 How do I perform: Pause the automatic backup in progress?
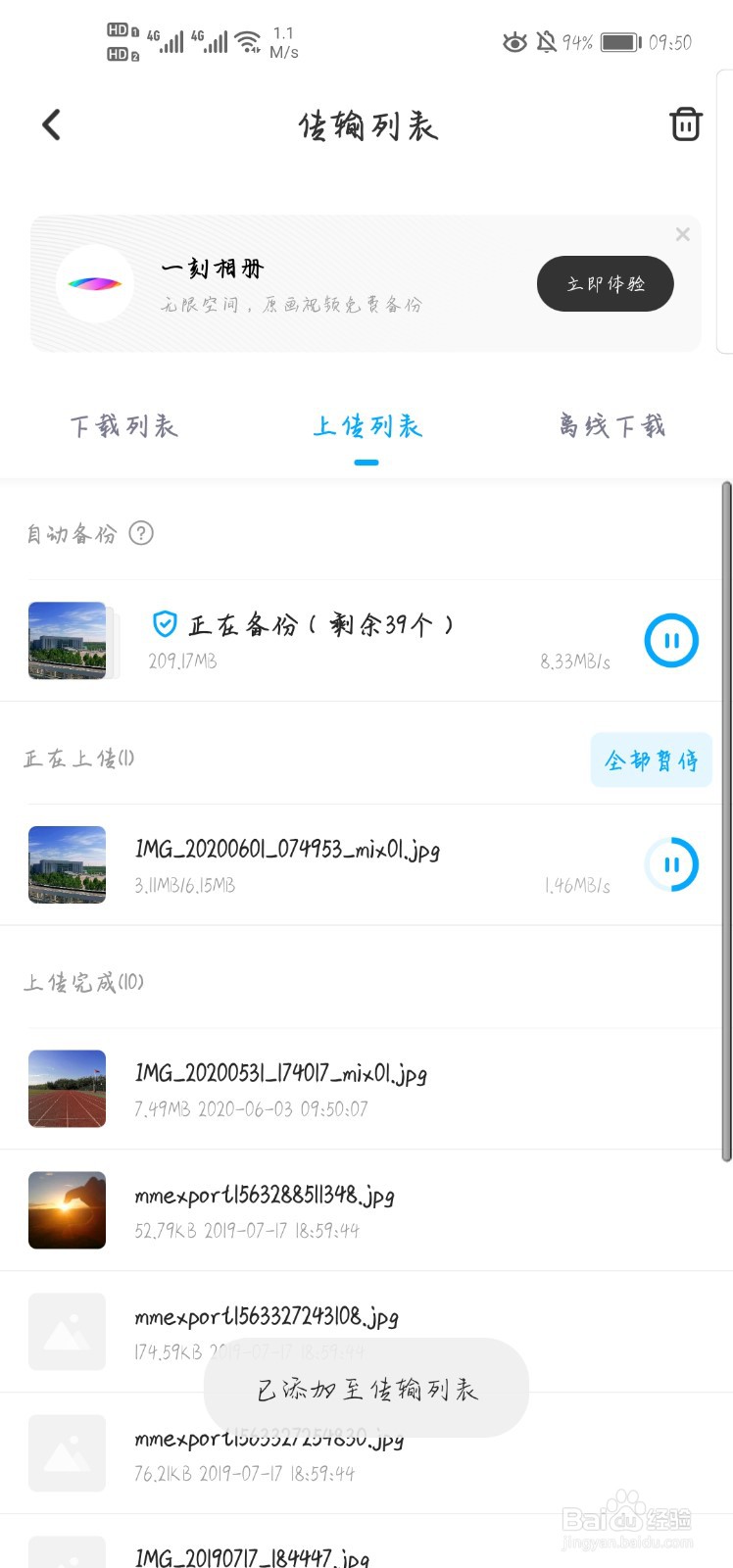click(x=671, y=641)
